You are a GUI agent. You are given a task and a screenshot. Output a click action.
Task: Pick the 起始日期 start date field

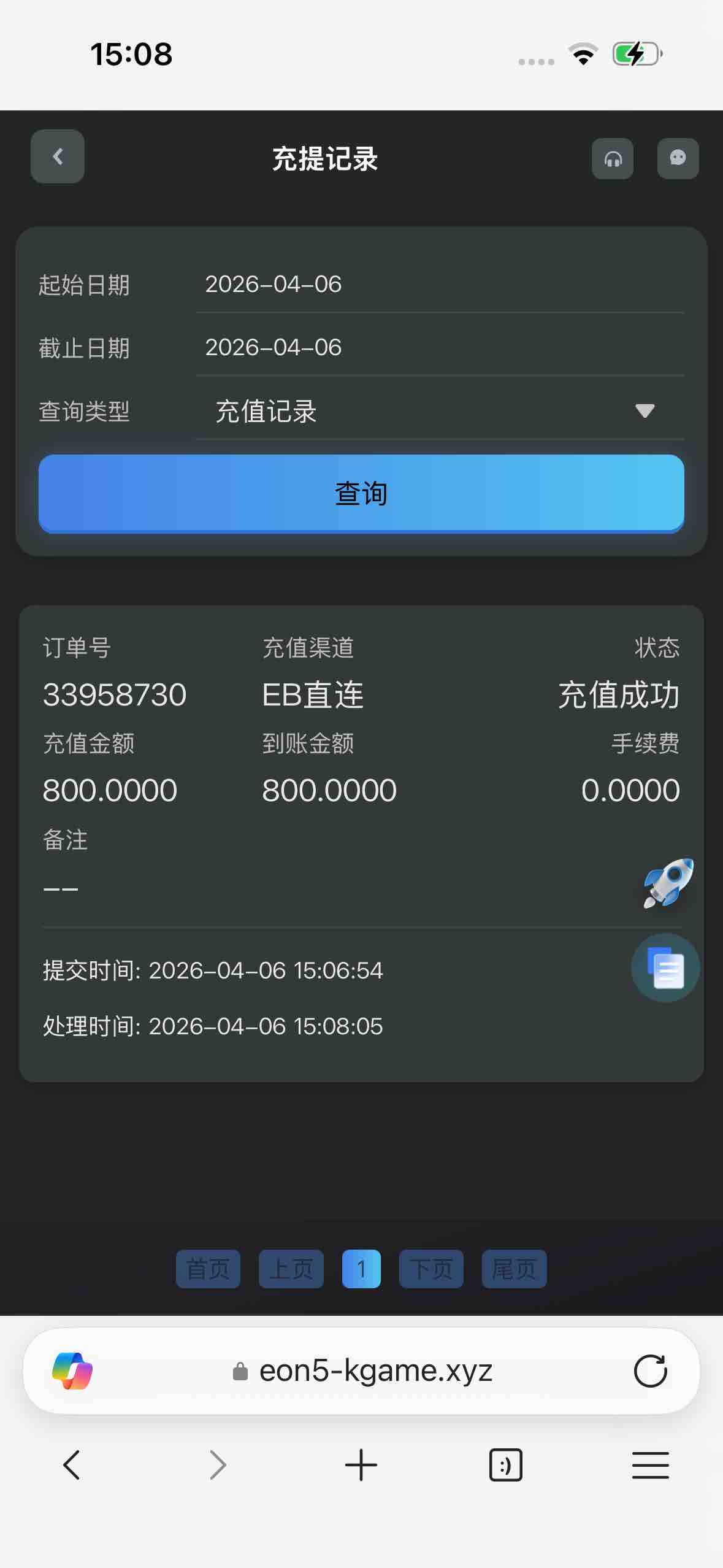point(439,285)
